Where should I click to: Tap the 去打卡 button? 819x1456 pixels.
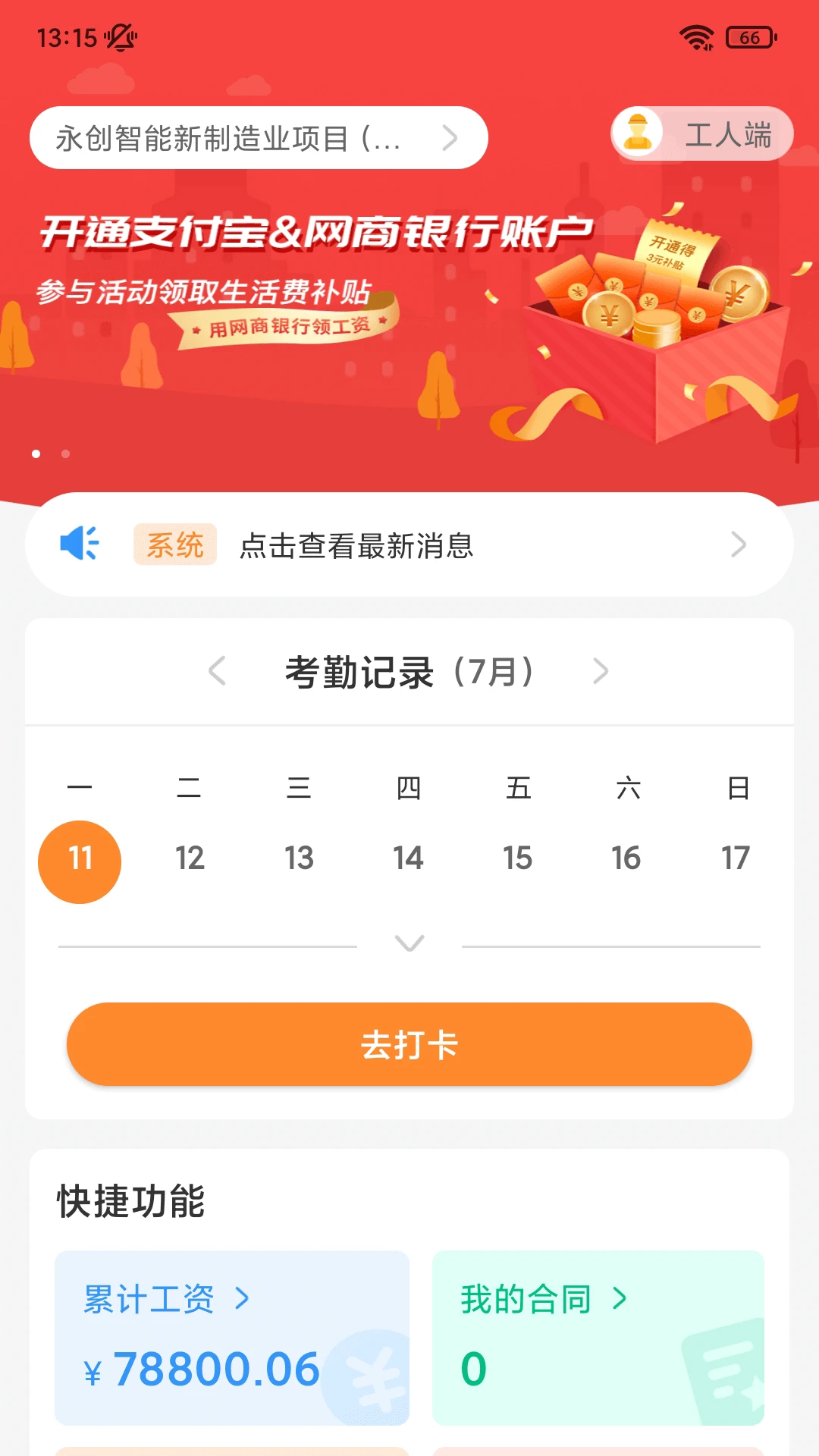tap(409, 1044)
